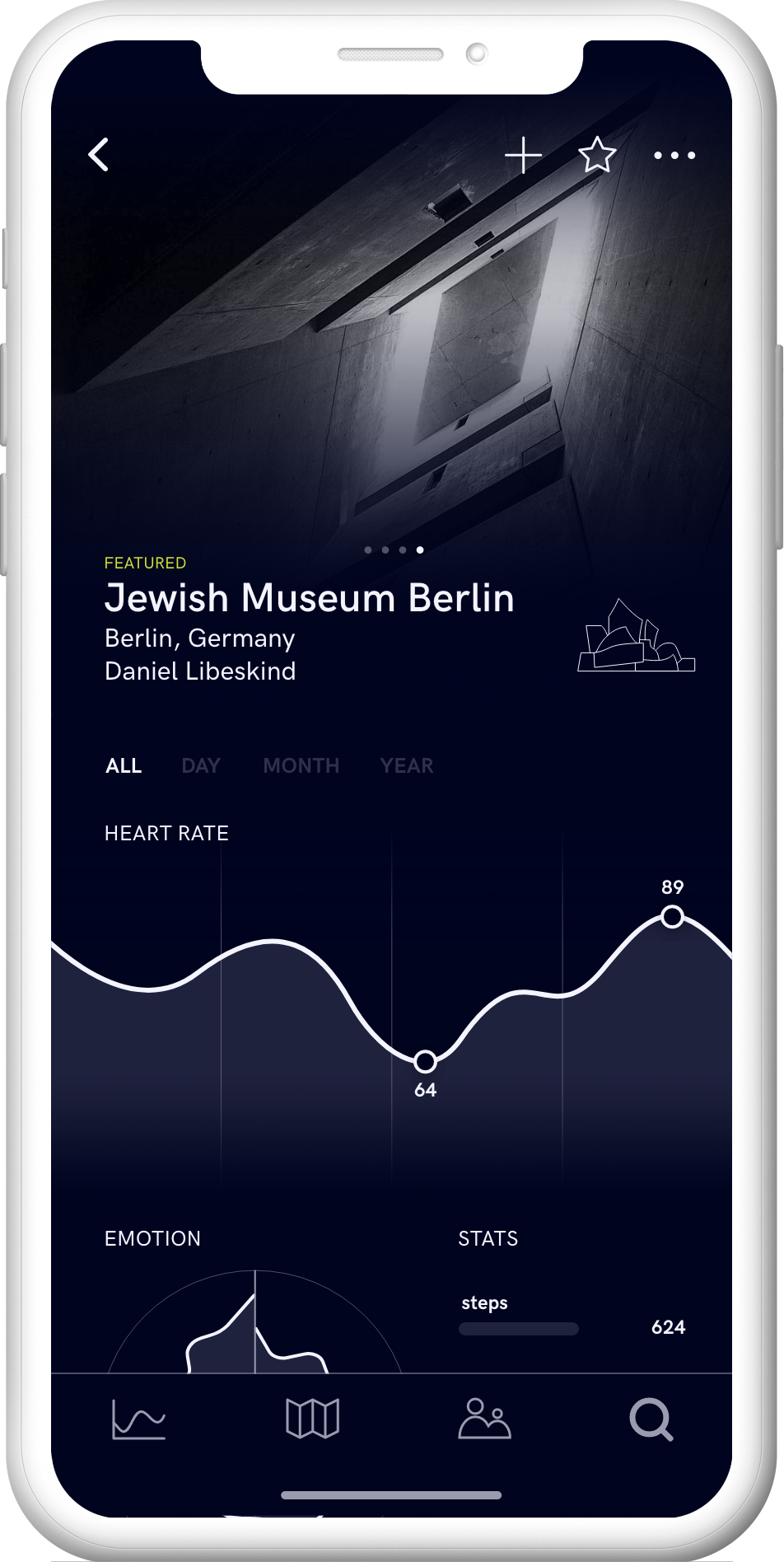The image size is (784, 1562).
Task: Tap the 89 heart rate point
Action: click(672, 916)
